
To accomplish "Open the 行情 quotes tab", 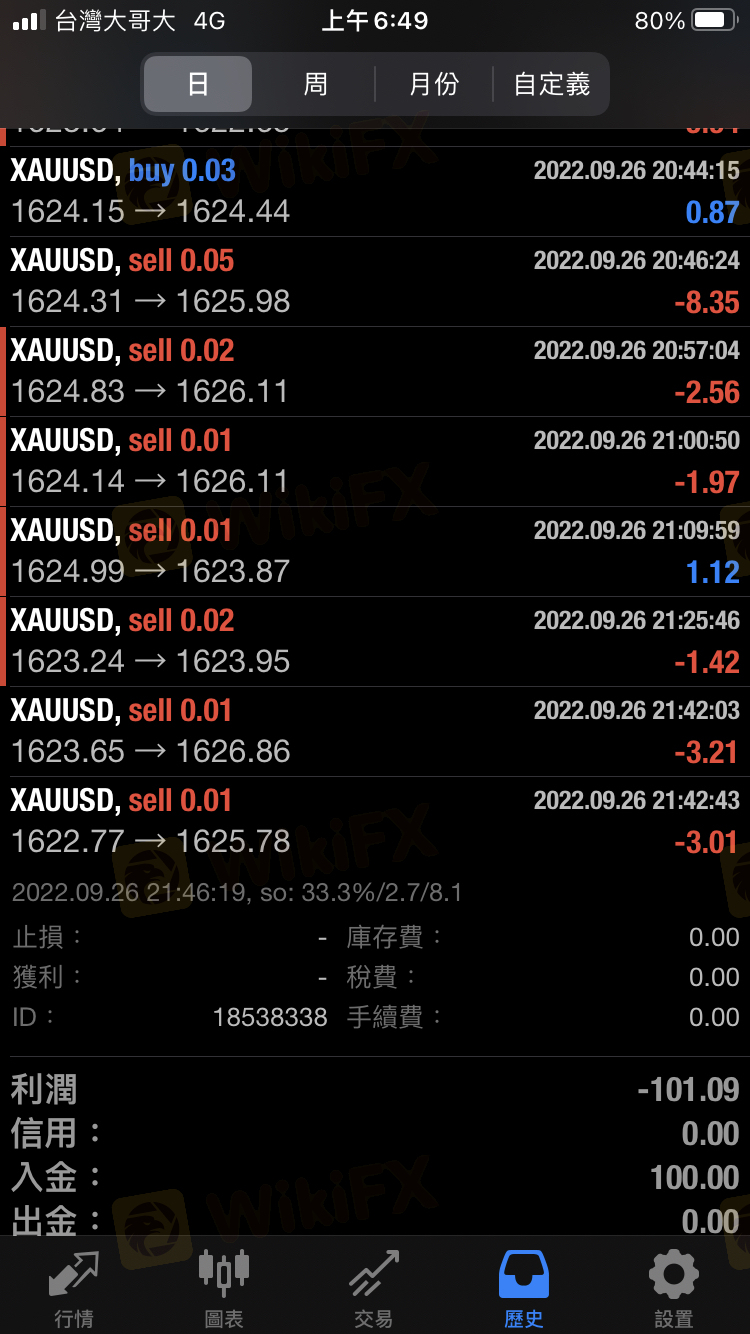I will [x=75, y=1287].
